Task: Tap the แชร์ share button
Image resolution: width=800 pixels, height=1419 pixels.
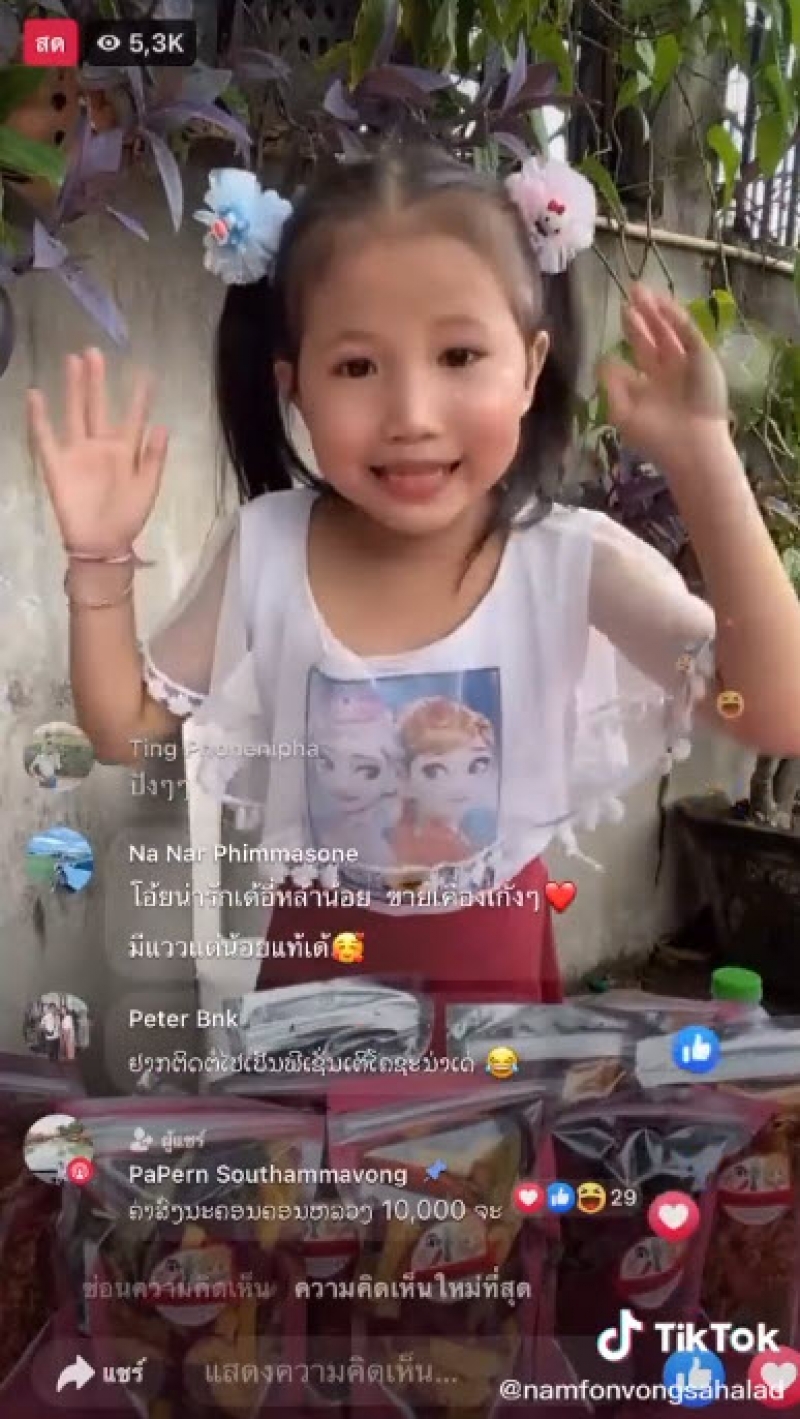Action: coord(100,1371)
